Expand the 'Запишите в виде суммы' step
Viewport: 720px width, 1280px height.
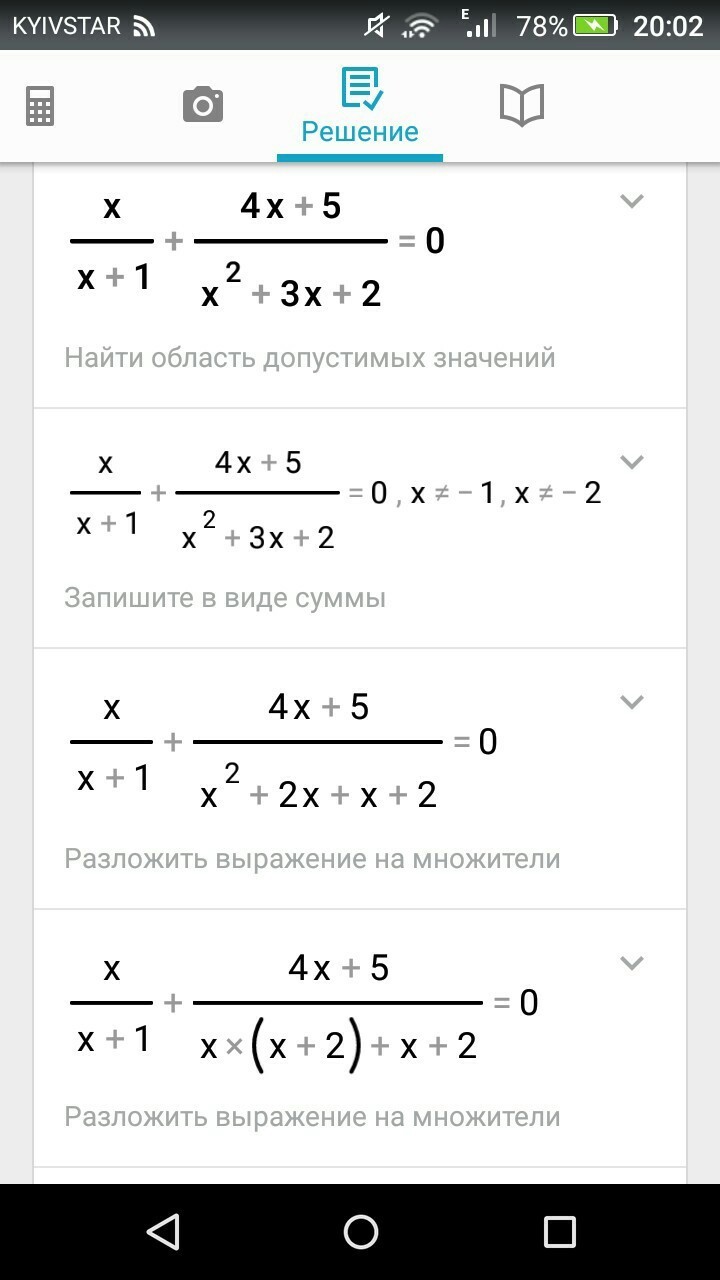pyautogui.click(x=631, y=462)
